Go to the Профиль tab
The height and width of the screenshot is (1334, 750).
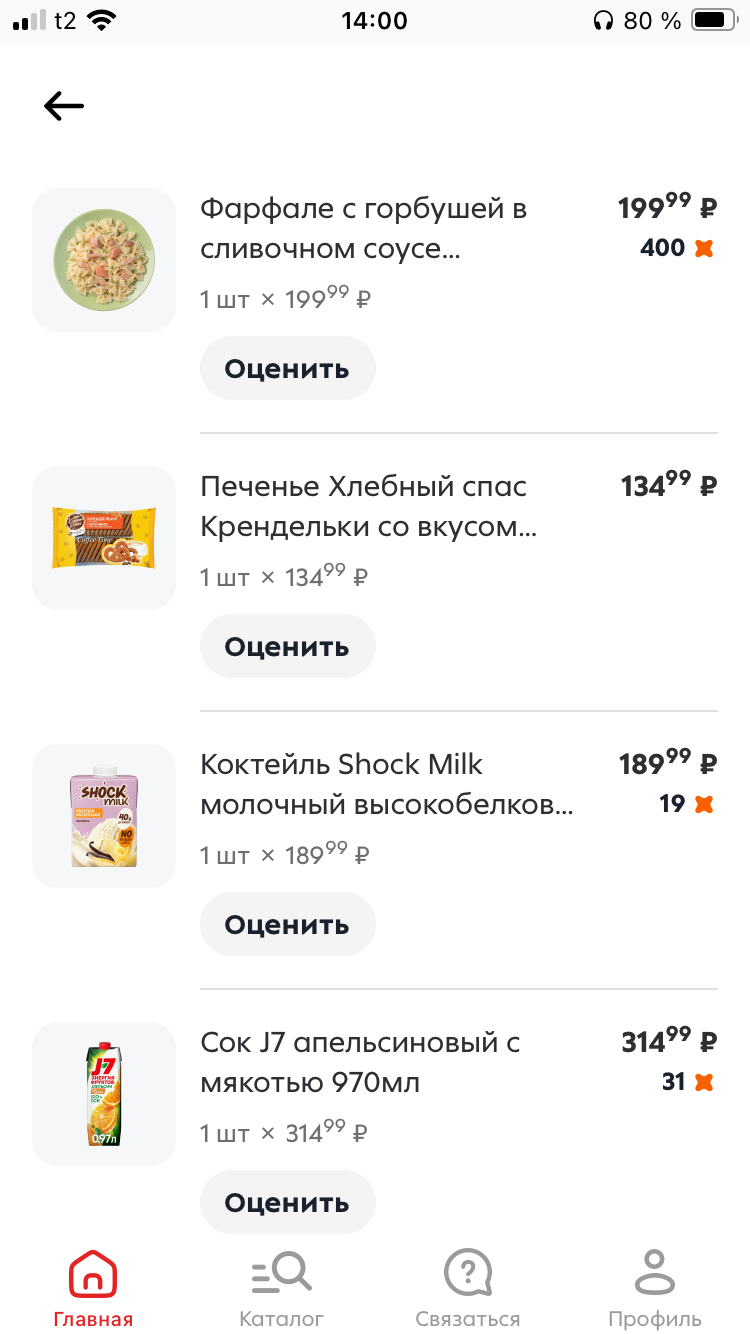point(655,1288)
